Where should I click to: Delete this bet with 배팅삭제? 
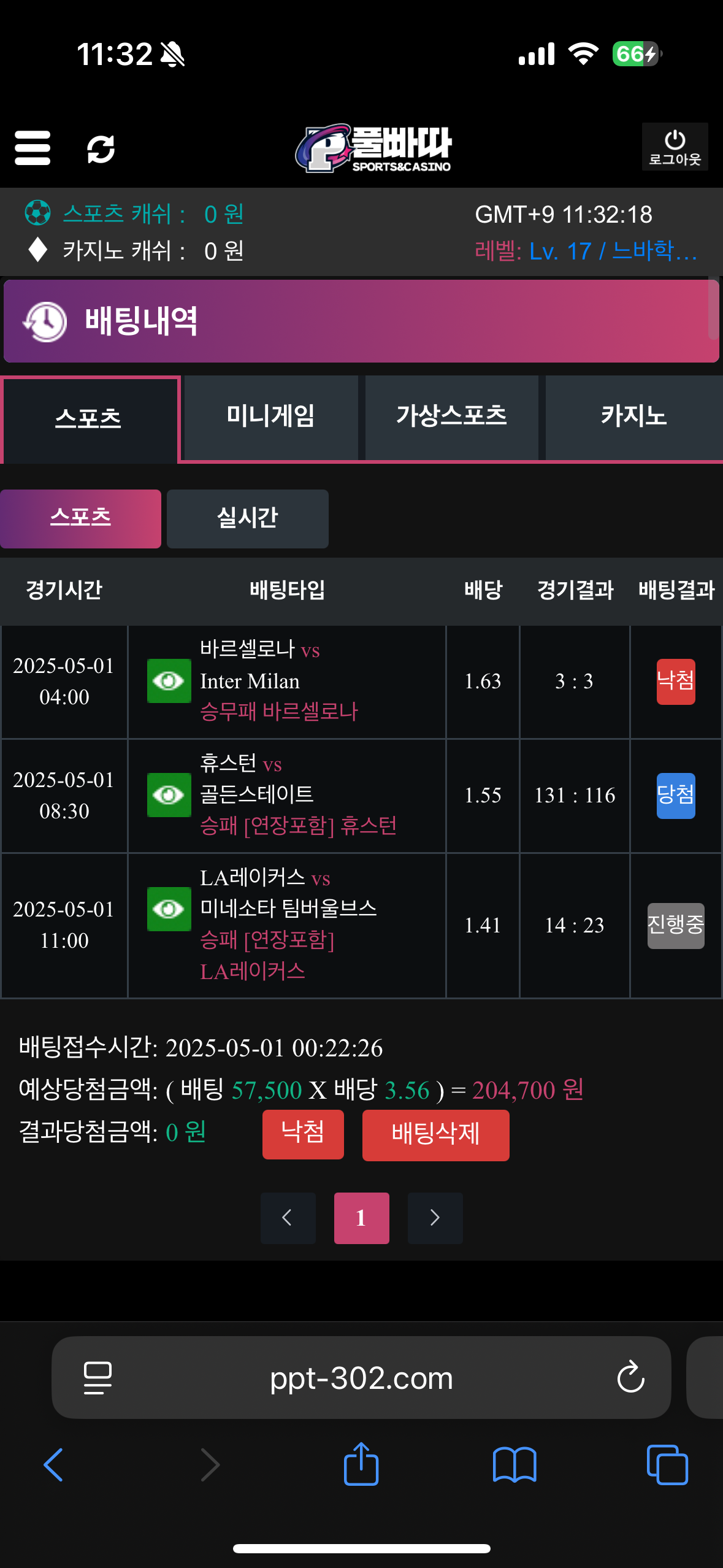tap(435, 1135)
